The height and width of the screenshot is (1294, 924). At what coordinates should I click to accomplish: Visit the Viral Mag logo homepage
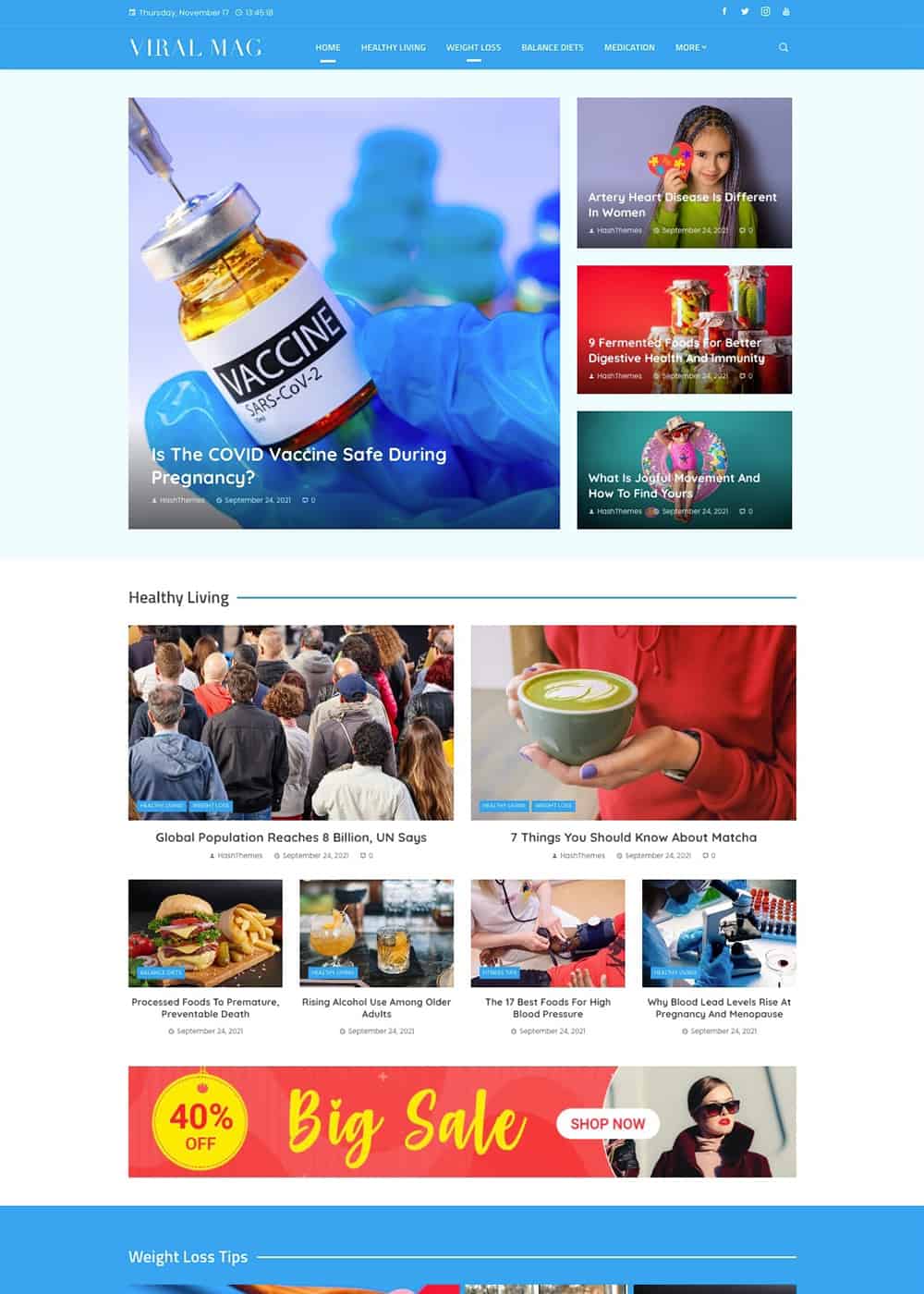[x=196, y=47]
